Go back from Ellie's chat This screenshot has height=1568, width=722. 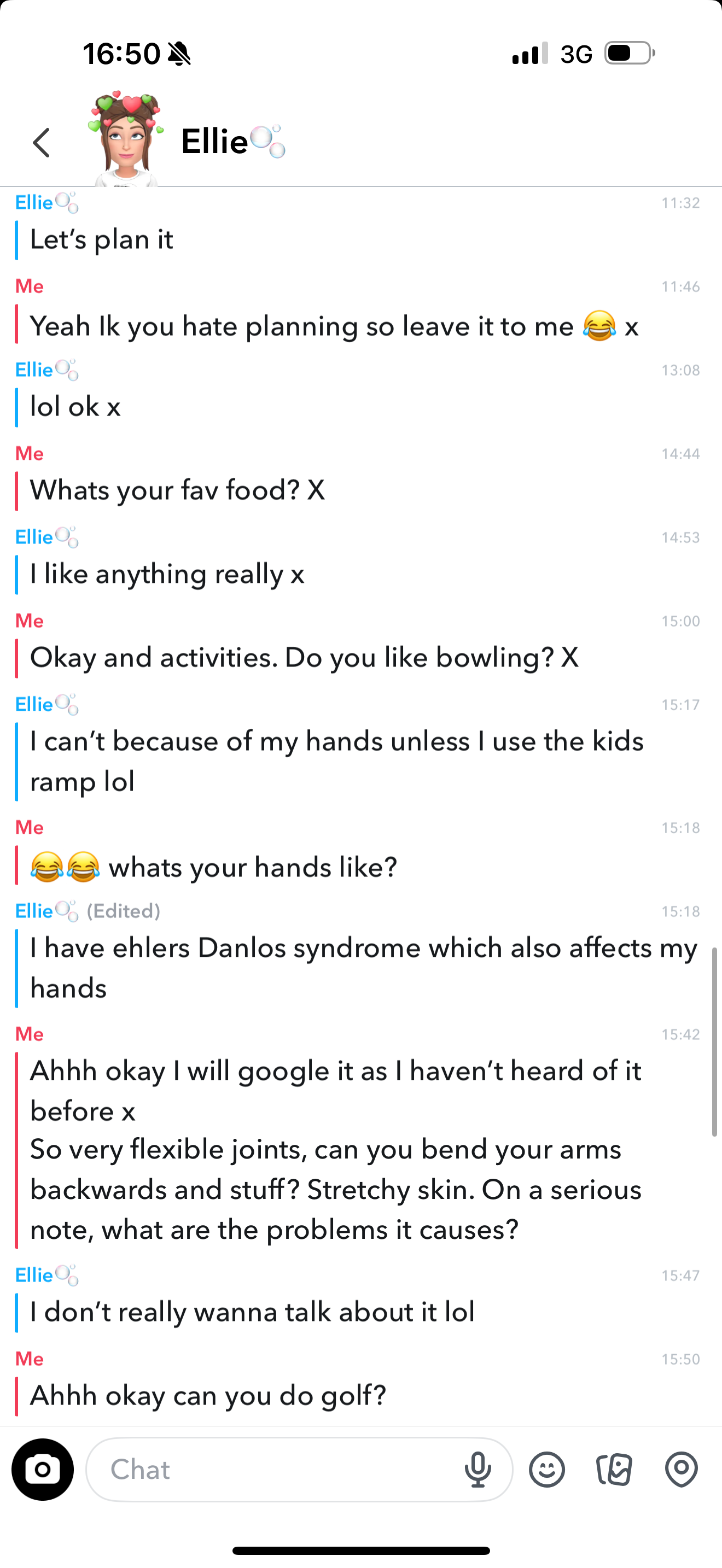pyautogui.click(x=42, y=143)
